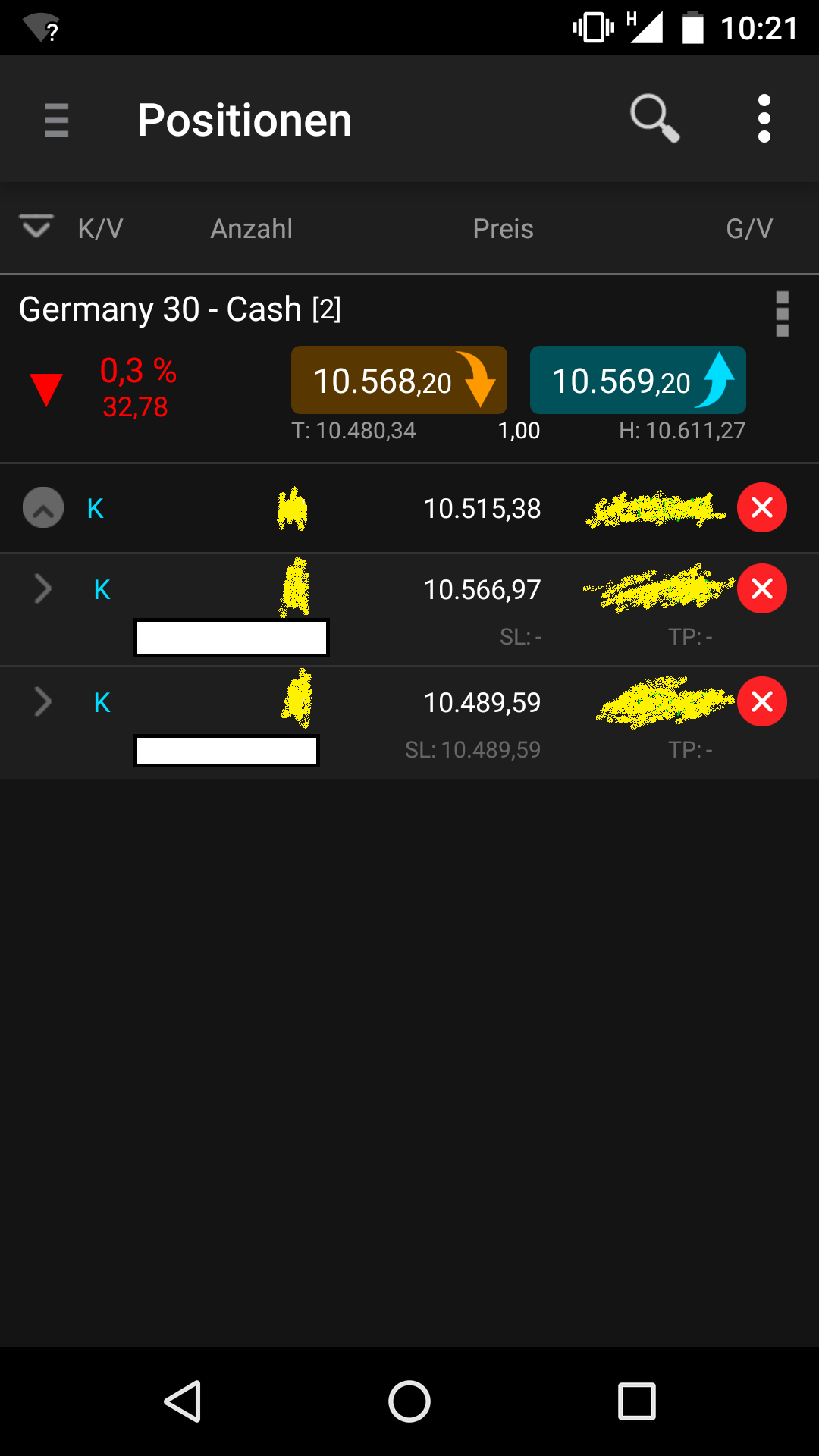The image size is (819, 1456).
Task: Open Germany 30 - Cash options menu
Action: coord(782,314)
